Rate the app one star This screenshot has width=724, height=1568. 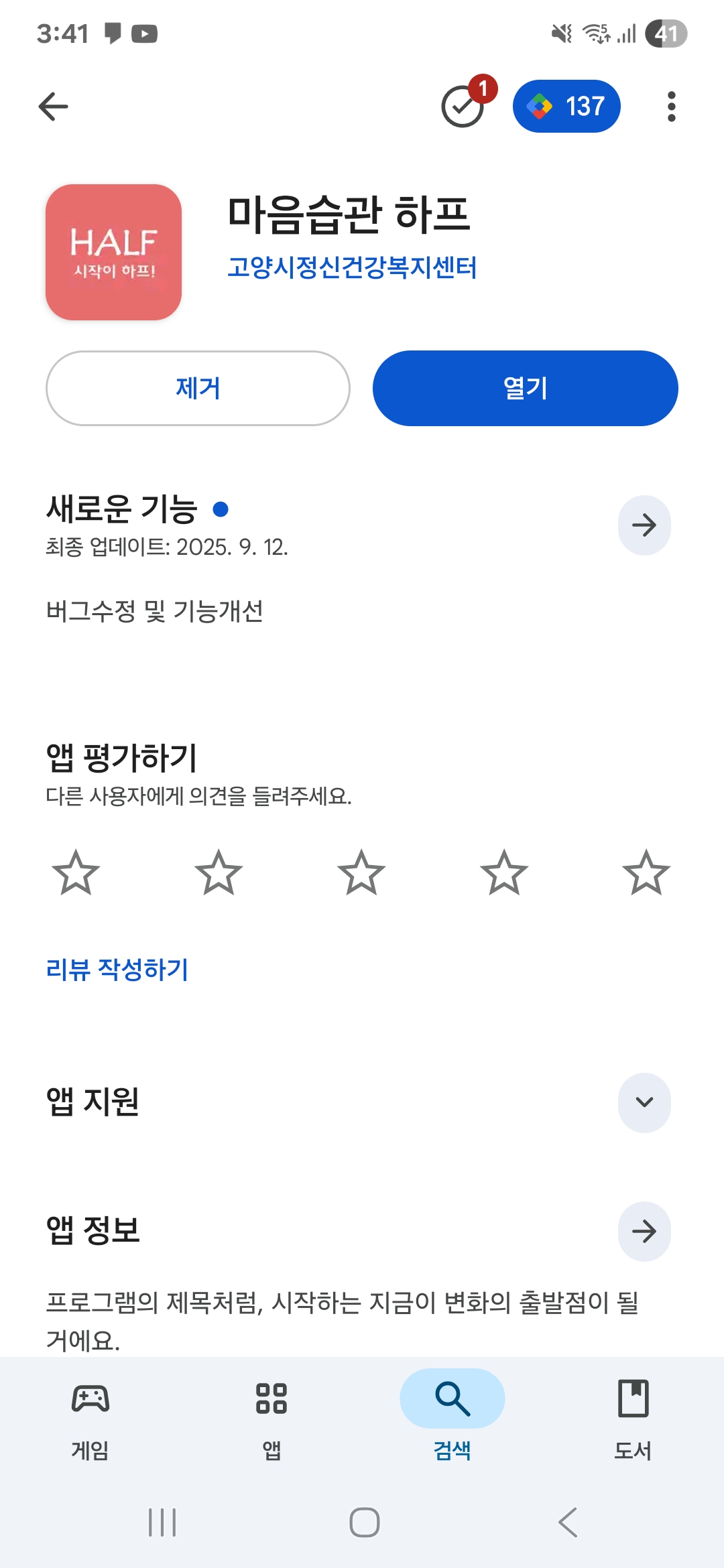pyautogui.click(x=76, y=872)
